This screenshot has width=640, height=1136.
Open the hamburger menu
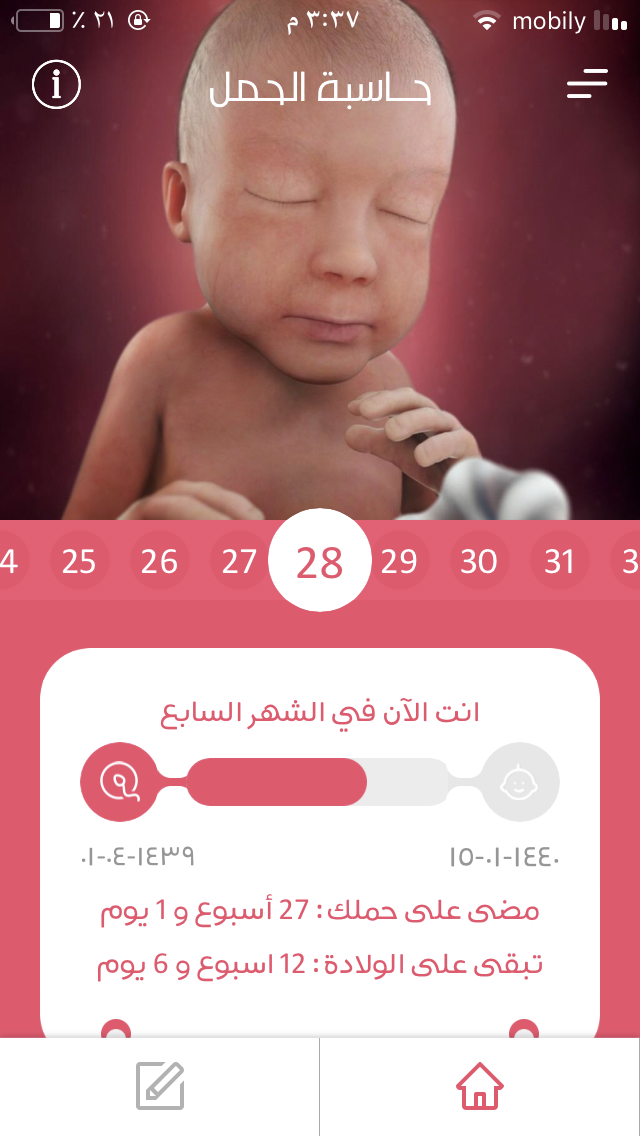click(587, 84)
